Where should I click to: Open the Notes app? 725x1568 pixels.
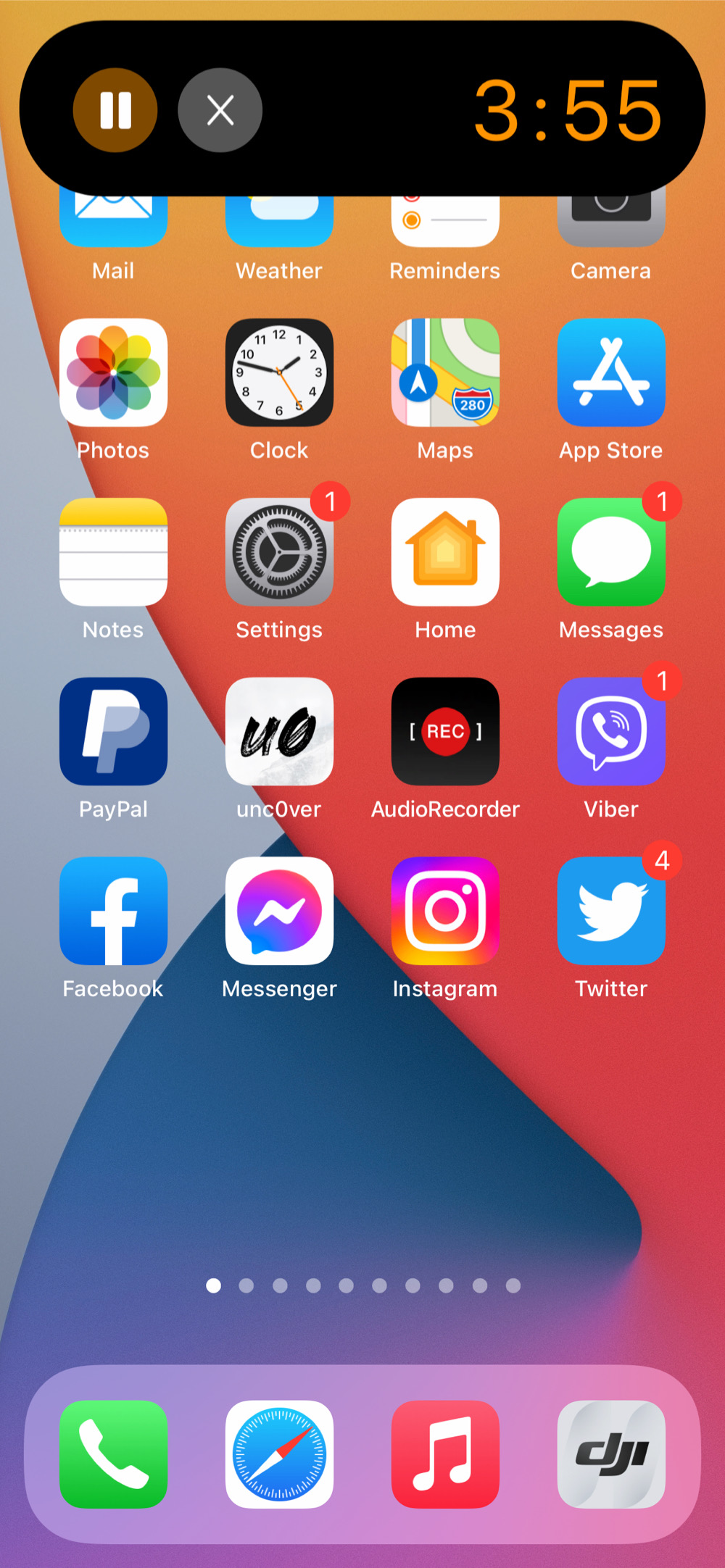click(x=113, y=552)
